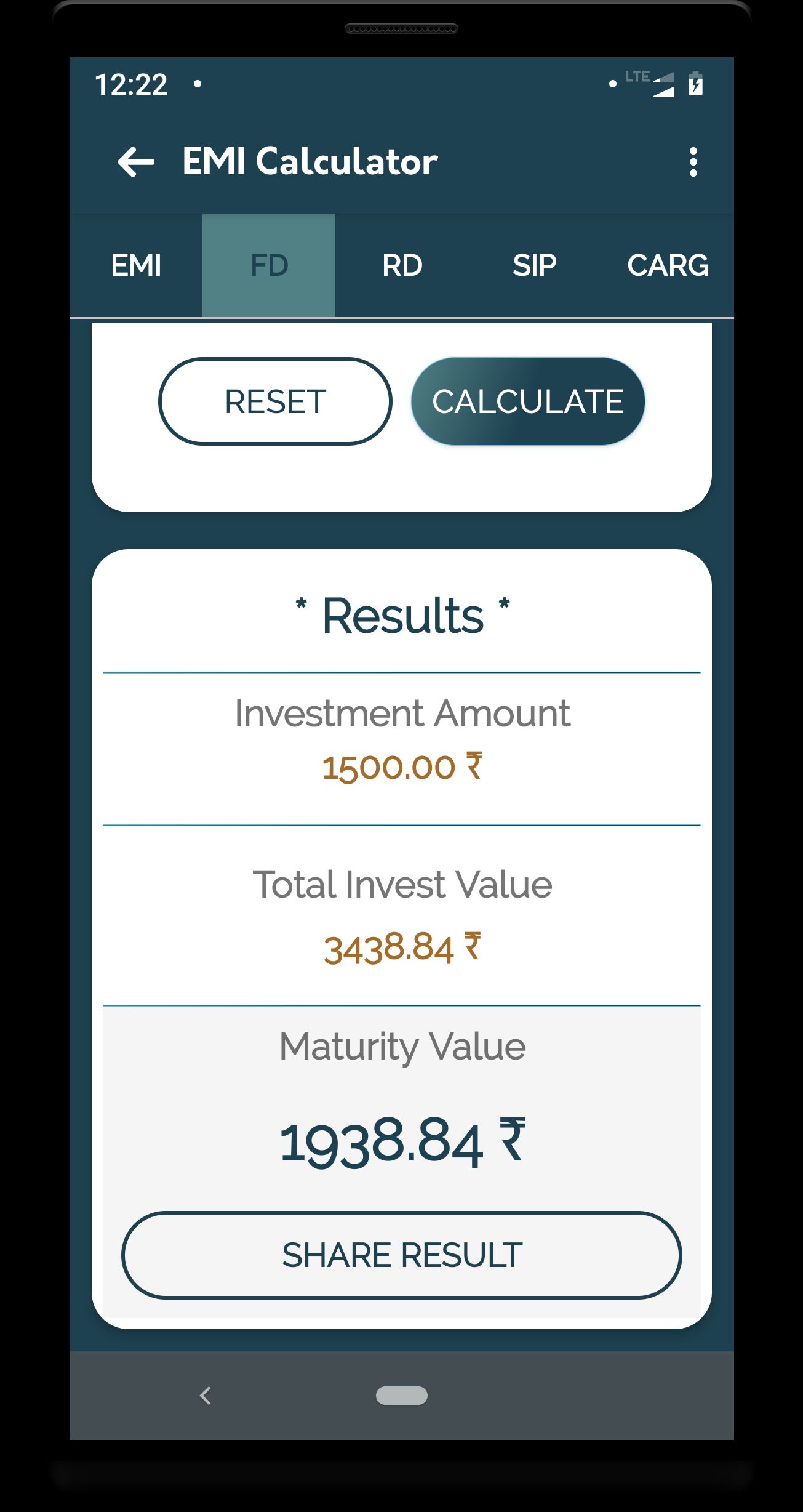Tap the RESET button

tap(275, 401)
